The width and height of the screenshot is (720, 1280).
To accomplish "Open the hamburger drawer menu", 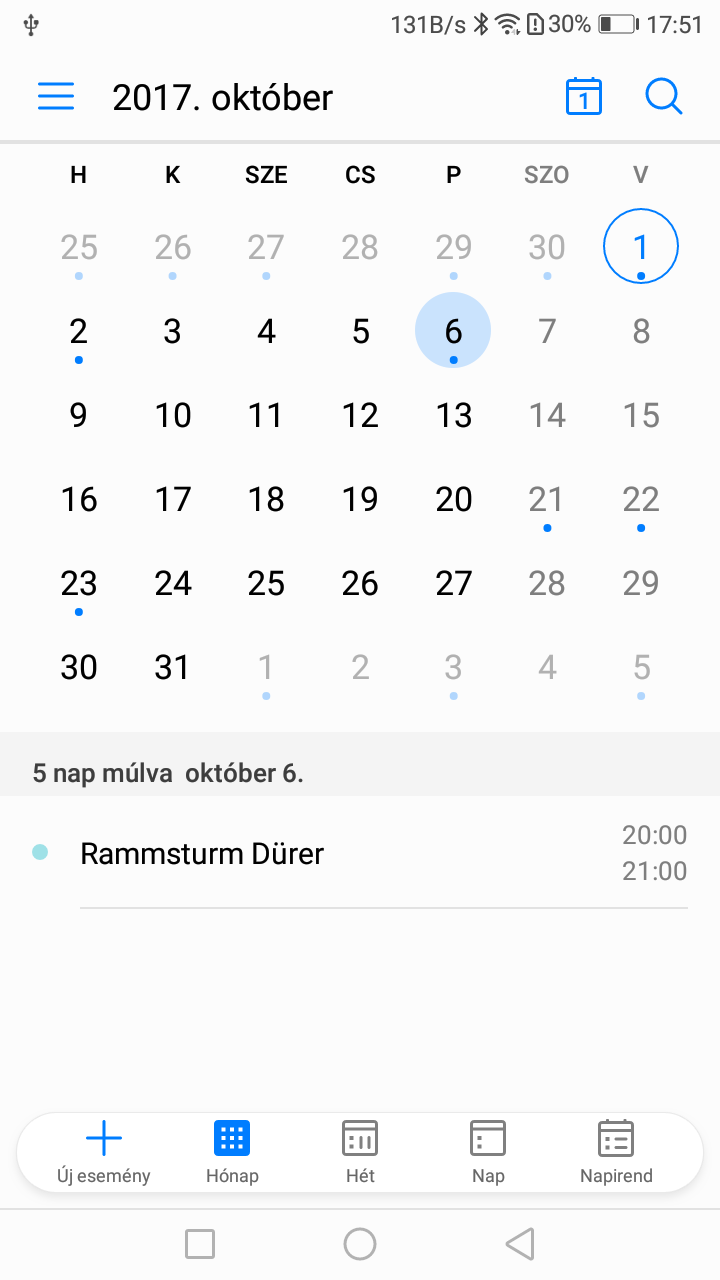I will pyautogui.click(x=56, y=97).
